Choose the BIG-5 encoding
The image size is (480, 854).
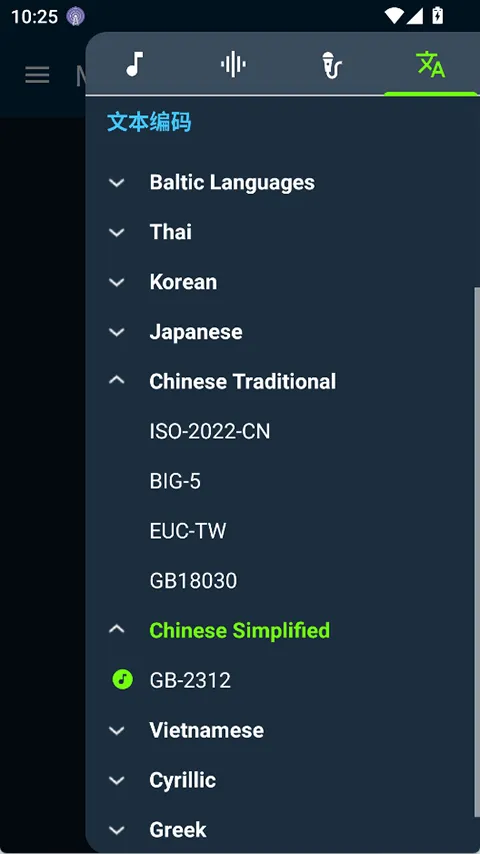[x=283, y=481]
